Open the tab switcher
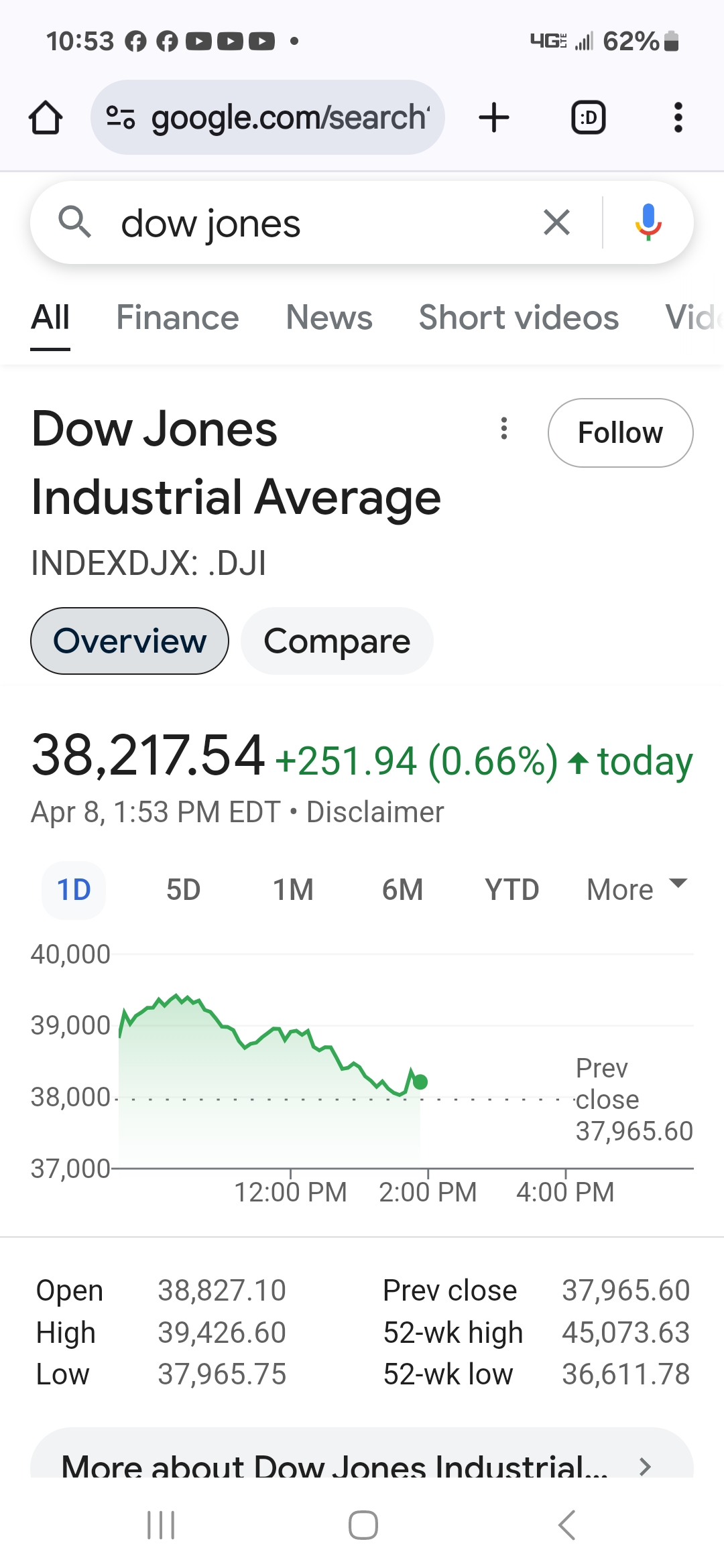The width and height of the screenshot is (724, 1568). click(x=588, y=118)
